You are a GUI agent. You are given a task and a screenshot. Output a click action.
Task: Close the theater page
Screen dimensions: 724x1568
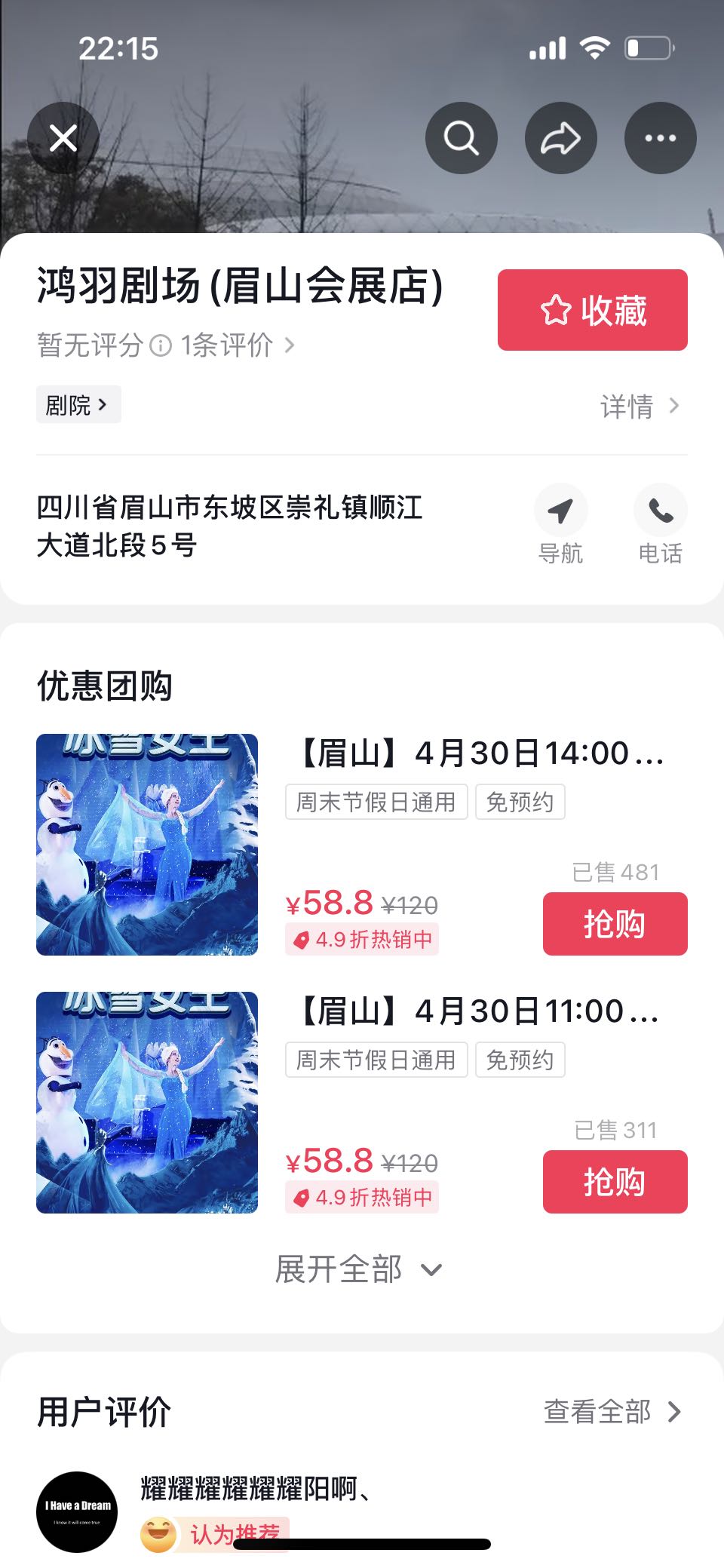pyautogui.click(x=63, y=138)
